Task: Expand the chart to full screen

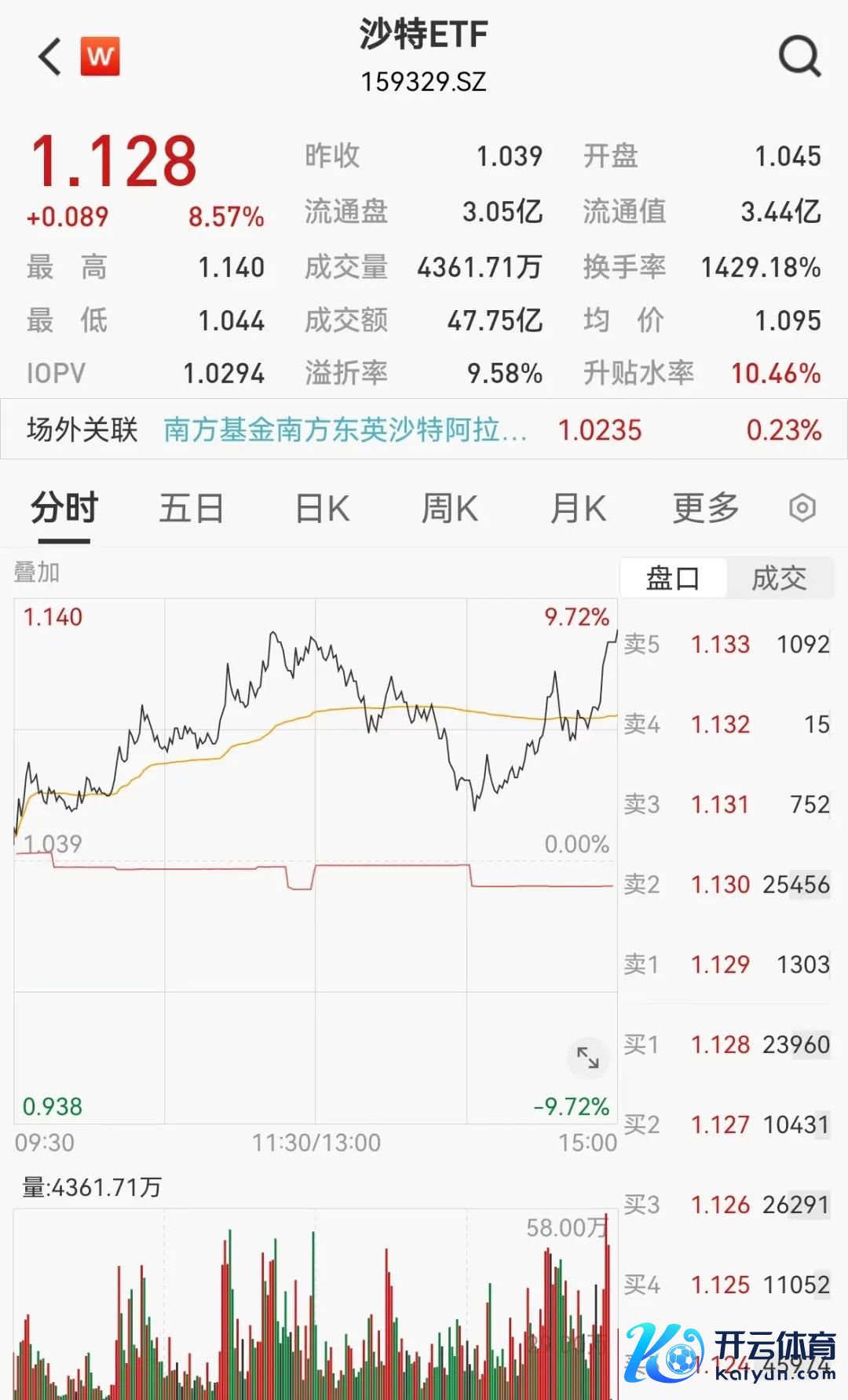Action: pos(587,1058)
